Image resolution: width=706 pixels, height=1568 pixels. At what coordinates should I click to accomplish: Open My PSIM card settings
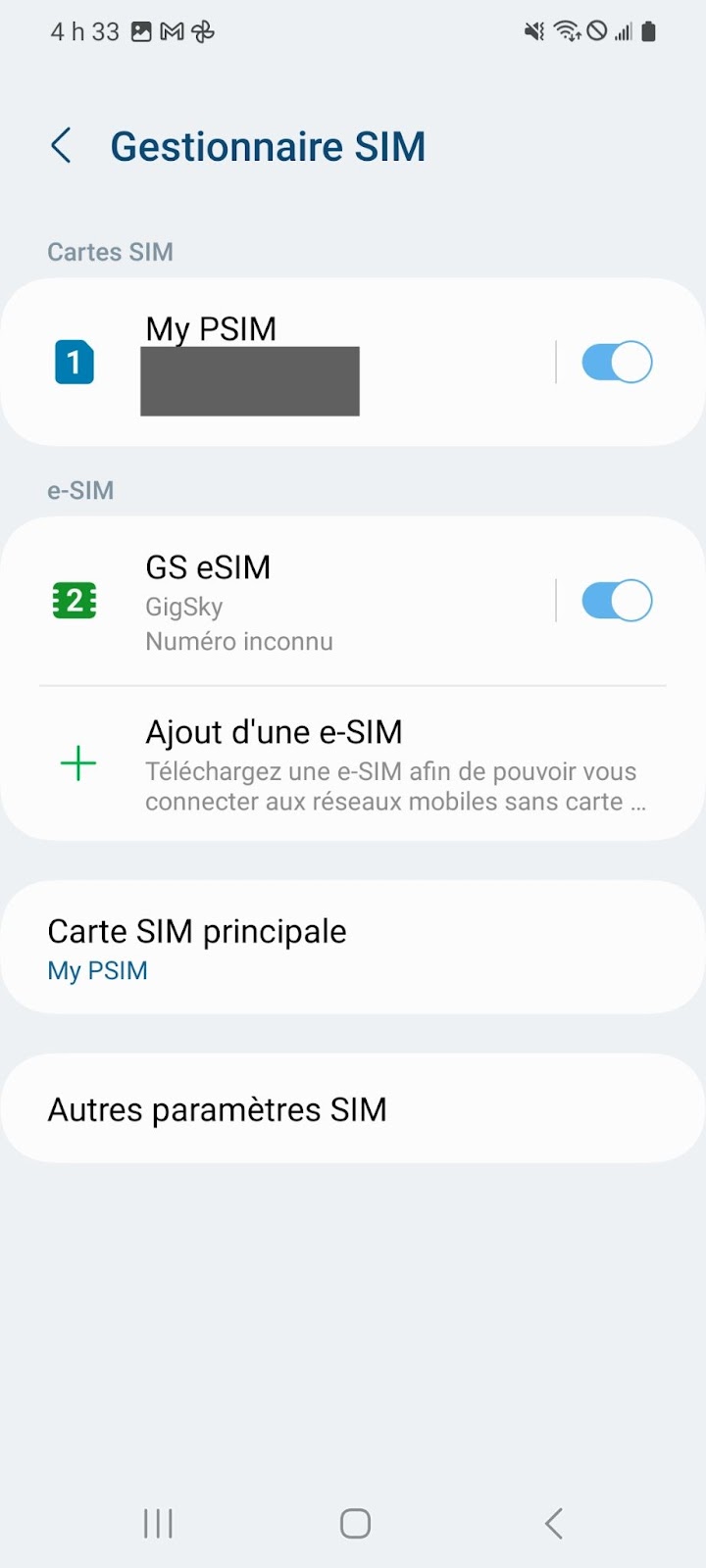(x=277, y=363)
